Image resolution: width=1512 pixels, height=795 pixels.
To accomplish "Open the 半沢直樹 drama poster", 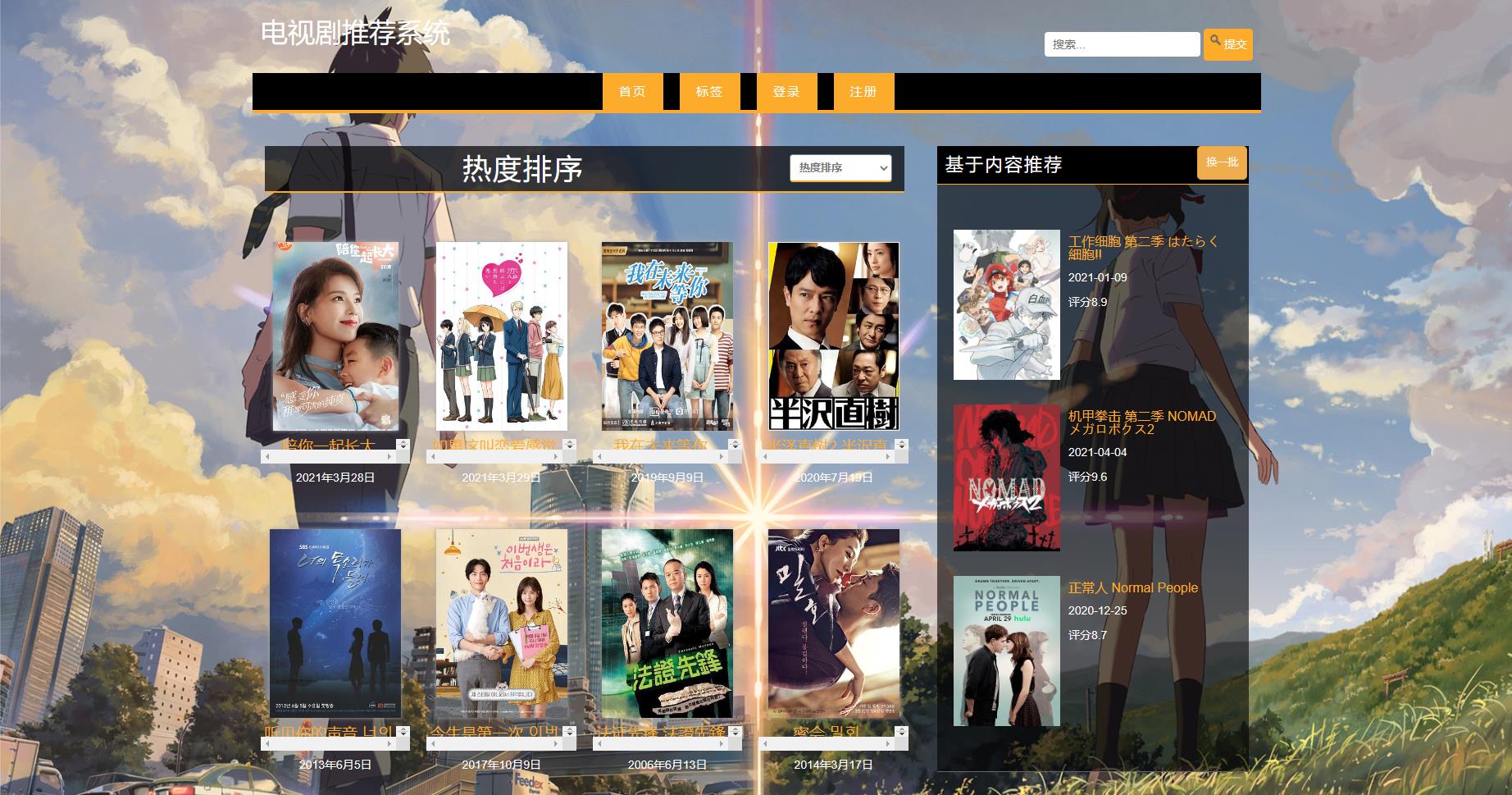I will coord(833,336).
